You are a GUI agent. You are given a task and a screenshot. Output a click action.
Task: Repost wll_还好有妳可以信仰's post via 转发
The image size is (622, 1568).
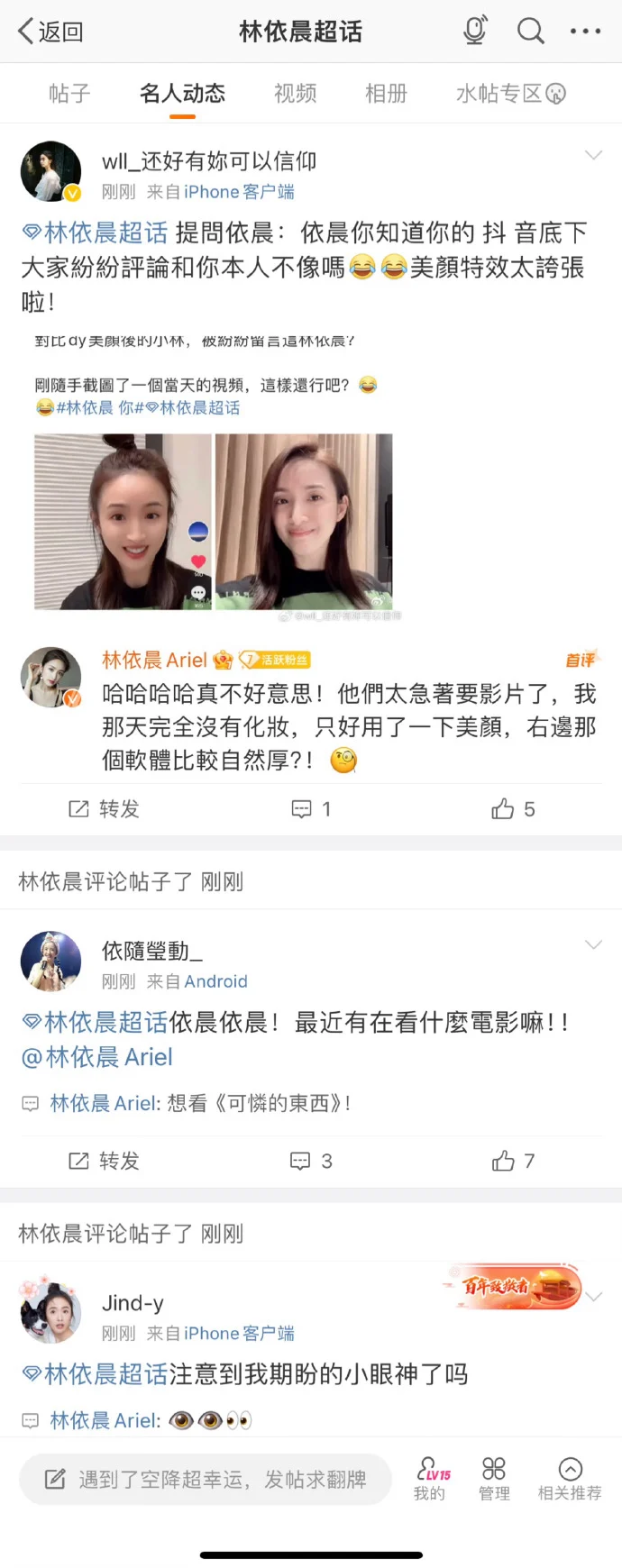coord(105,809)
